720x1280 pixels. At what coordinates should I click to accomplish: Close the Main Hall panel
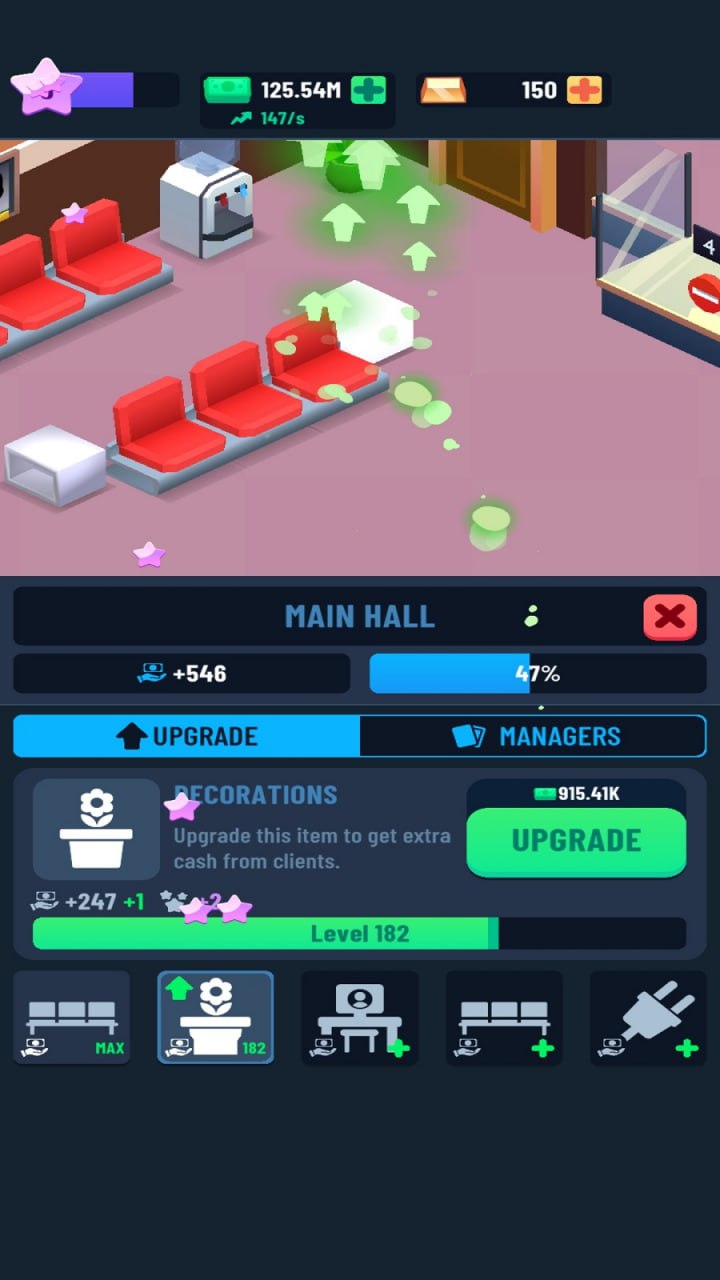[x=669, y=617]
